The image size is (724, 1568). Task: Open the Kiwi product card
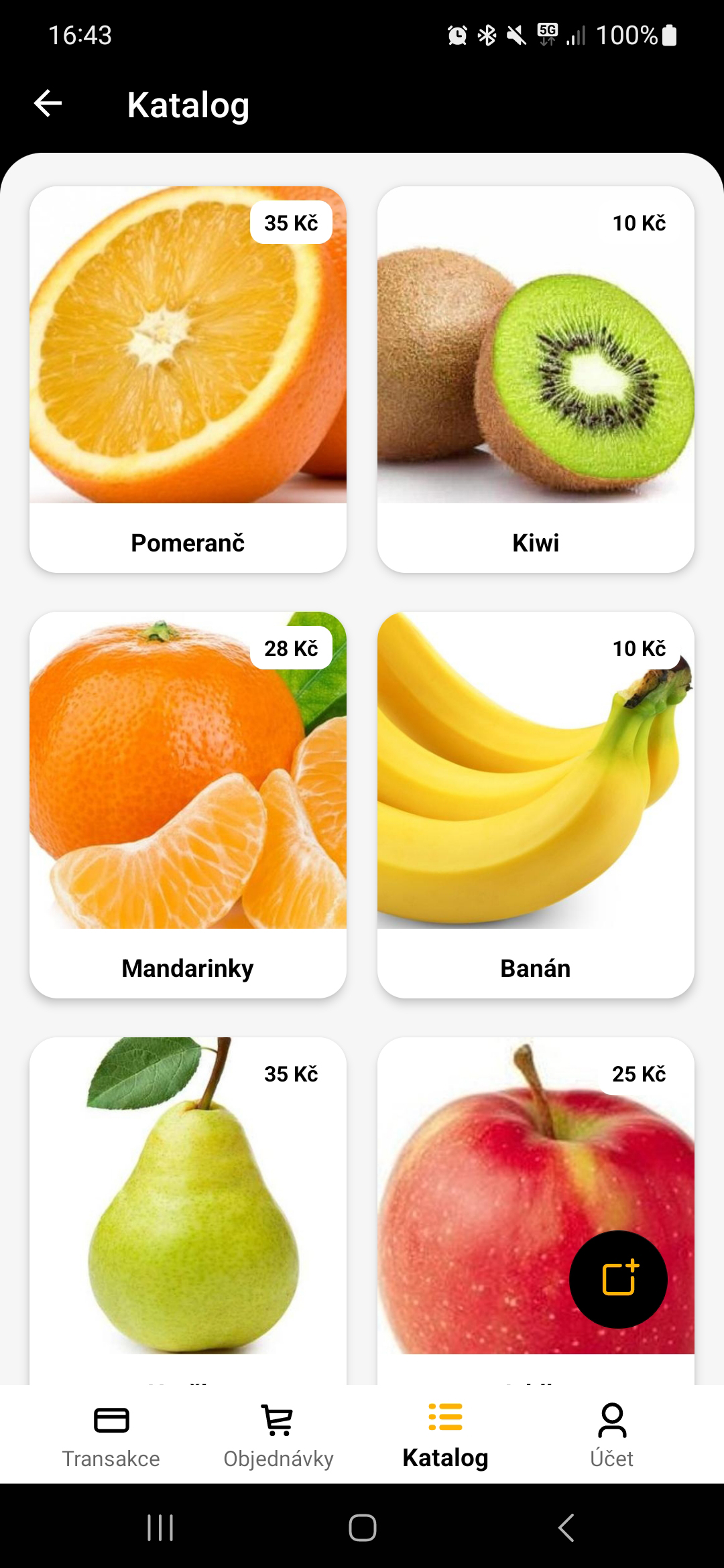[x=536, y=379]
